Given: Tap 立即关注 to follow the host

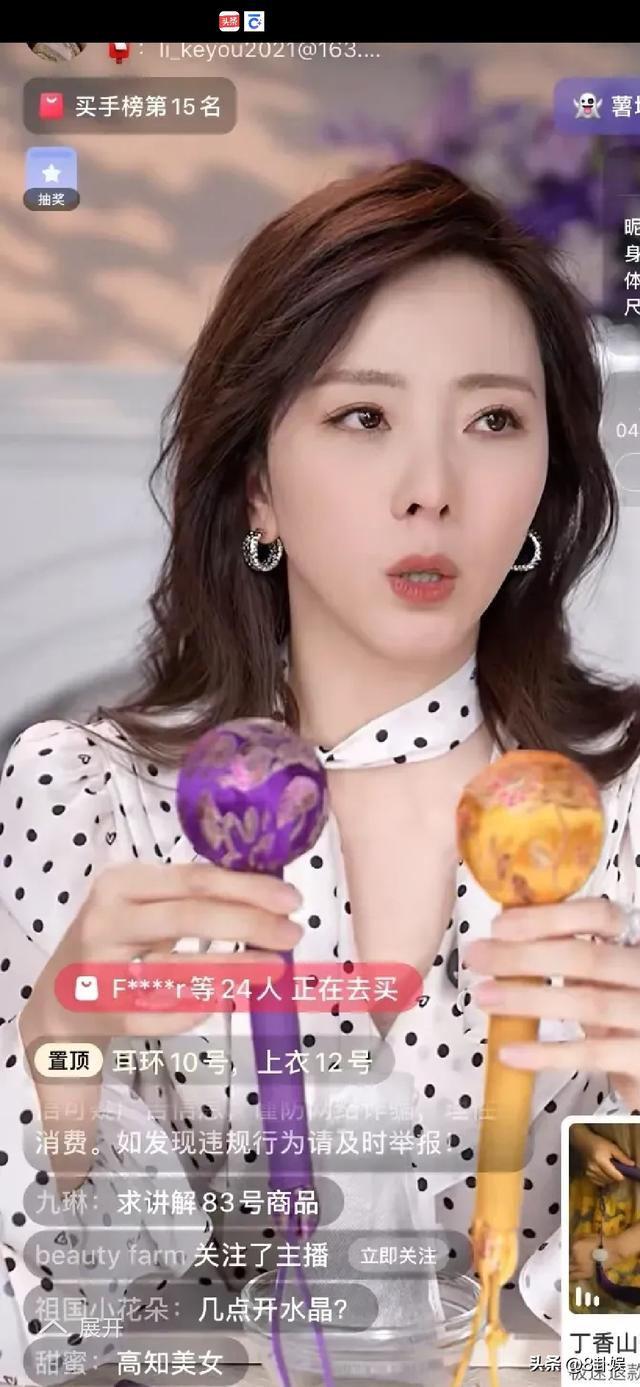Looking at the screenshot, I should coord(398,1256).
